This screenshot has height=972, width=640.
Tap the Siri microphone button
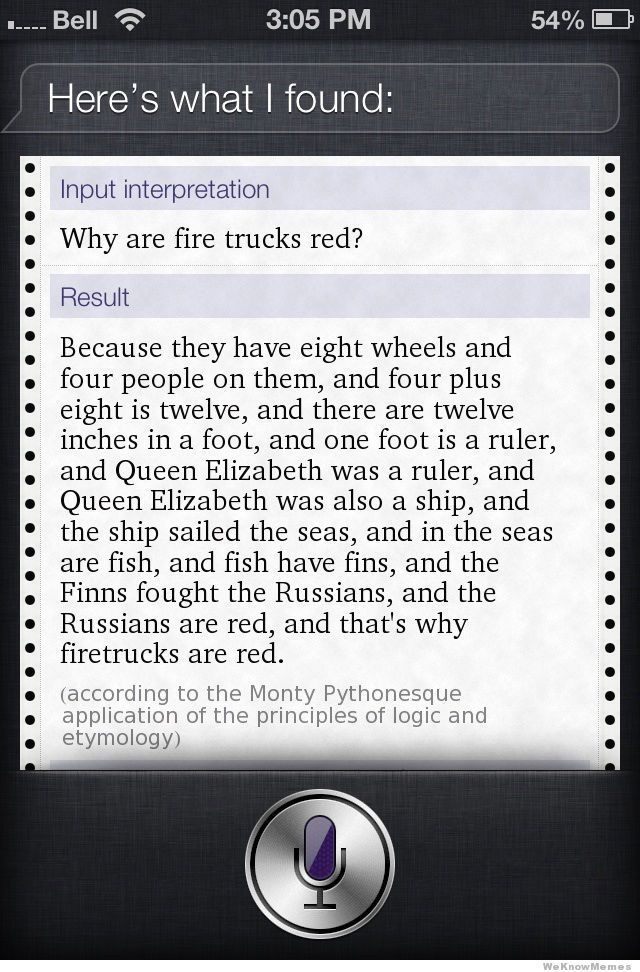coord(319,862)
